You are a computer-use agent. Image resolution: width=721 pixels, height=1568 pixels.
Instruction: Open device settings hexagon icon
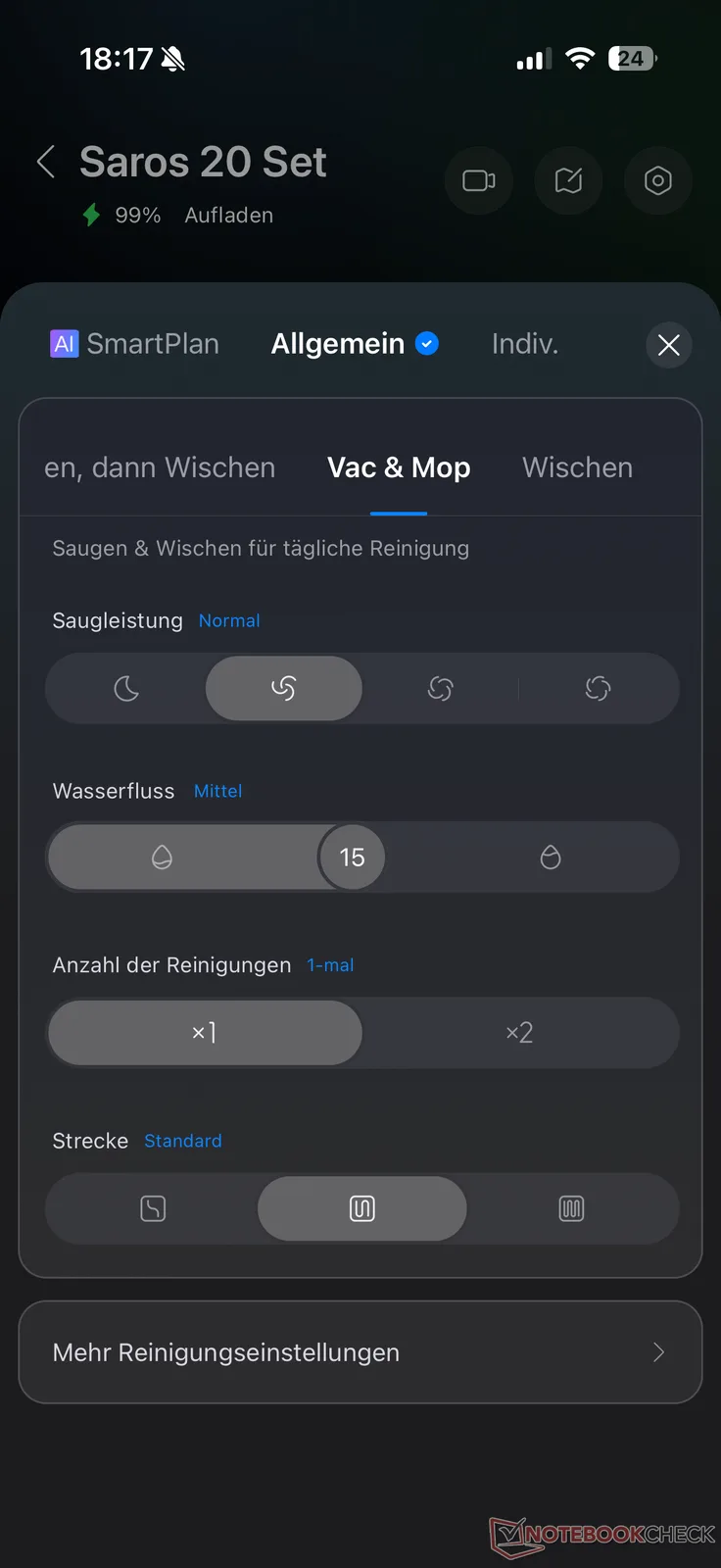coord(657,180)
